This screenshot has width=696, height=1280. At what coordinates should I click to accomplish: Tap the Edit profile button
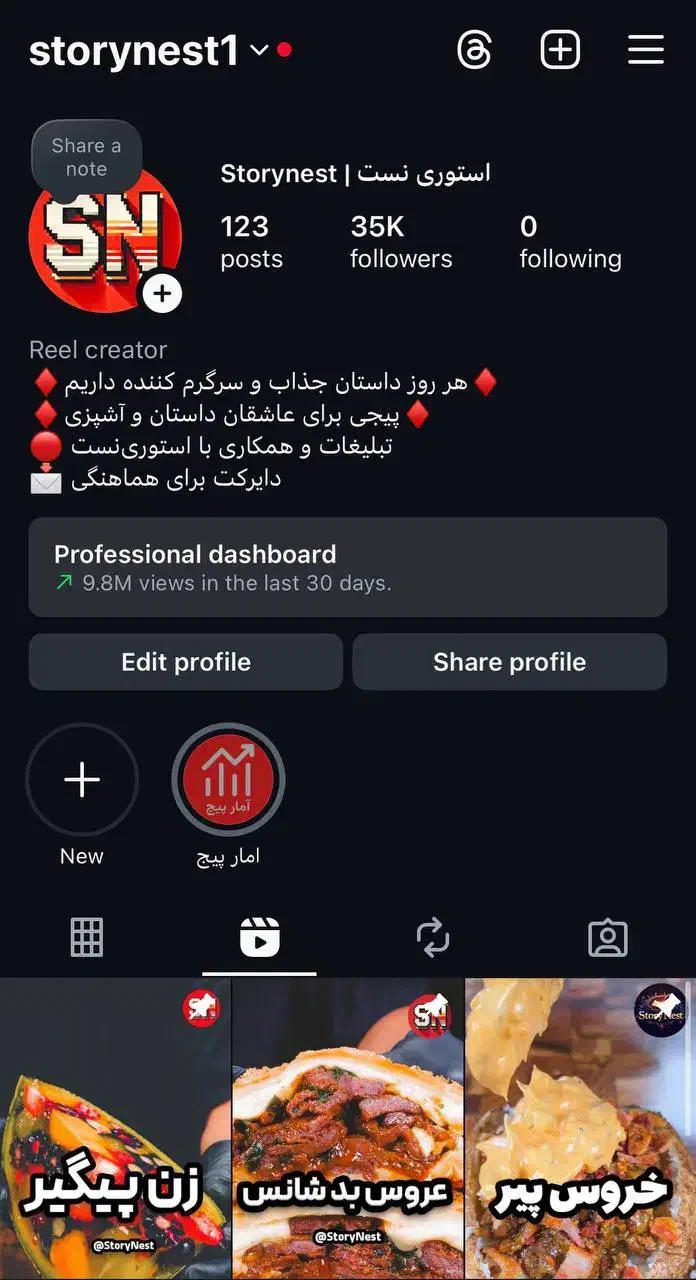pyautogui.click(x=186, y=662)
